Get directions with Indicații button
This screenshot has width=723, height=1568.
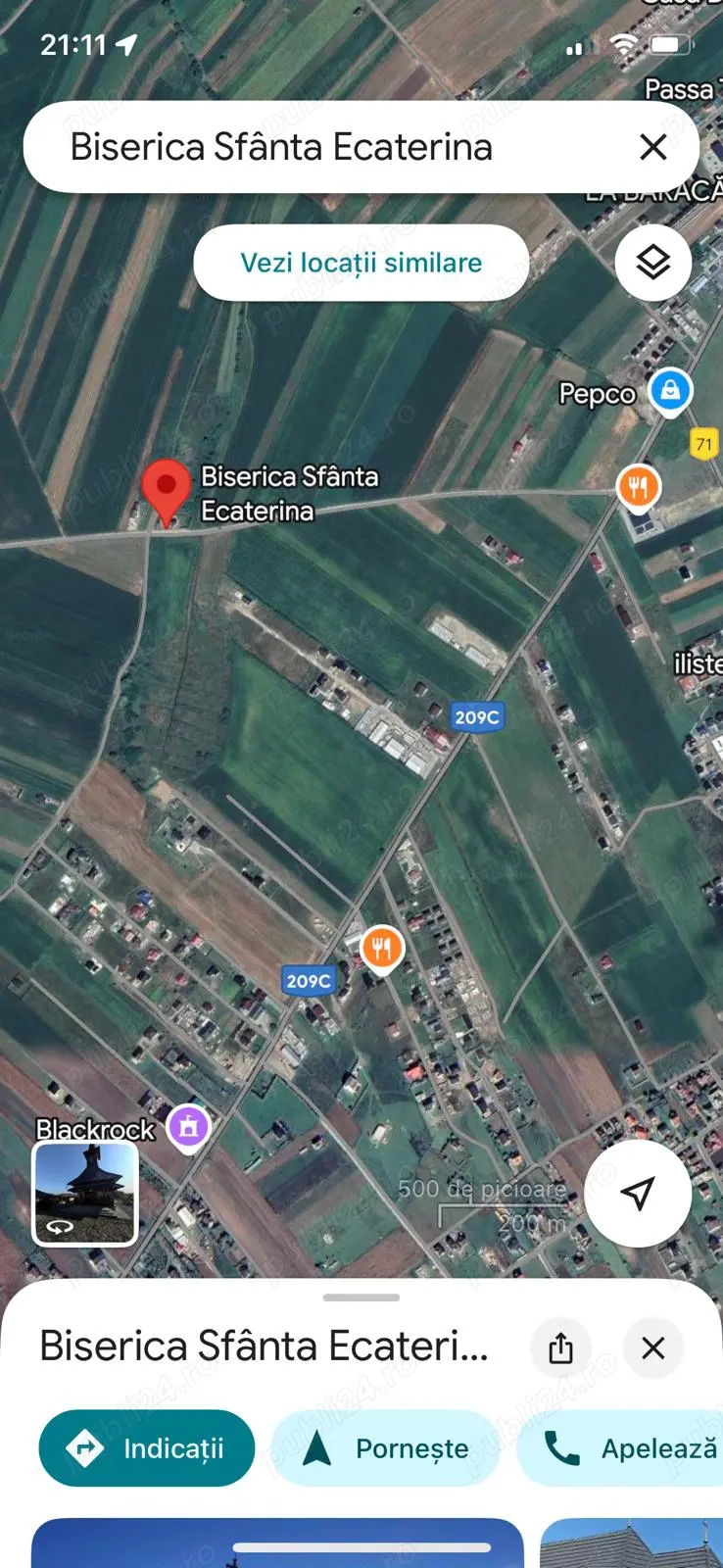tap(147, 1447)
